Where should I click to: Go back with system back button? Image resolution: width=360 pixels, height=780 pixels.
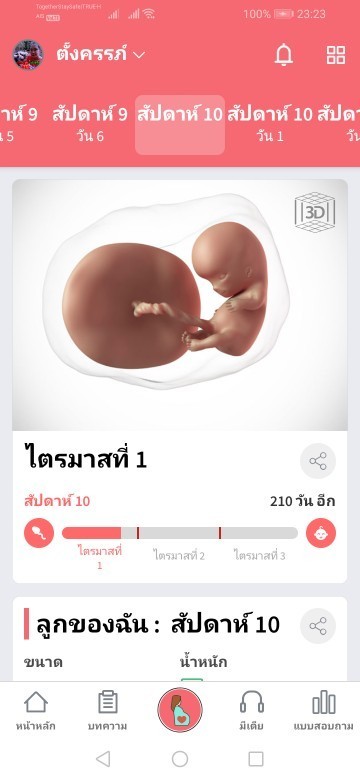(103, 759)
